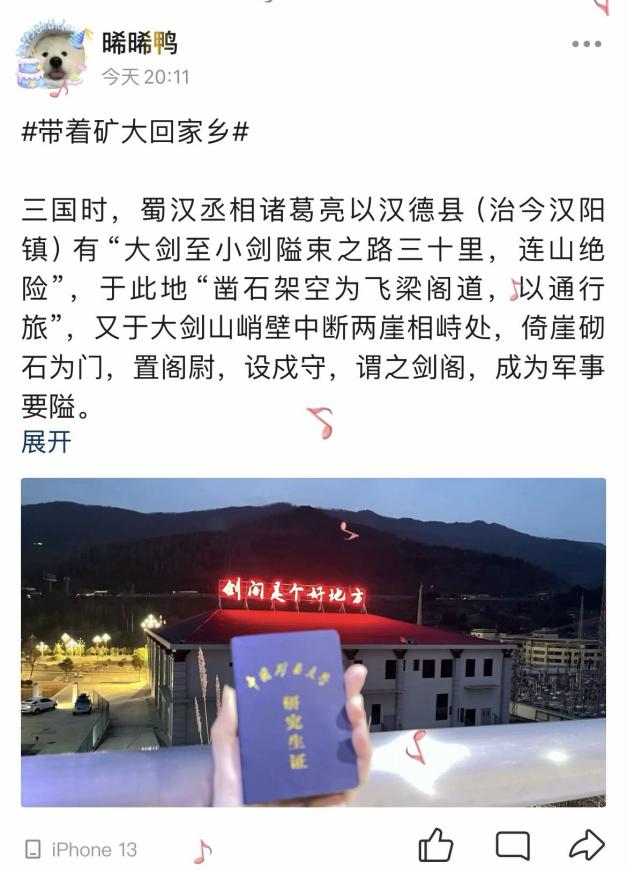
Task: Share this post with the arrow icon
Action: point(587,846)
